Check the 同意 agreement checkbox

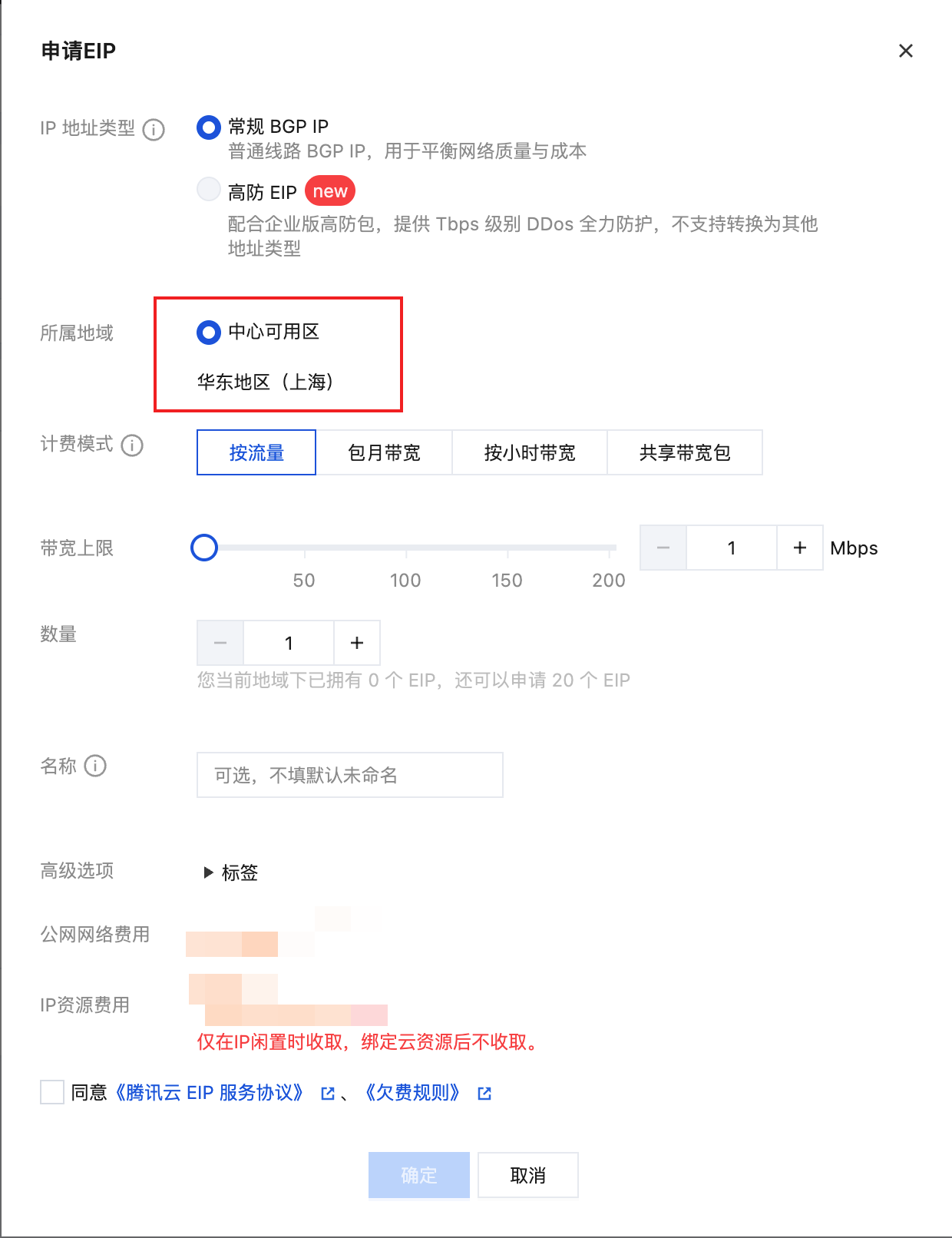pos(52,1092)
